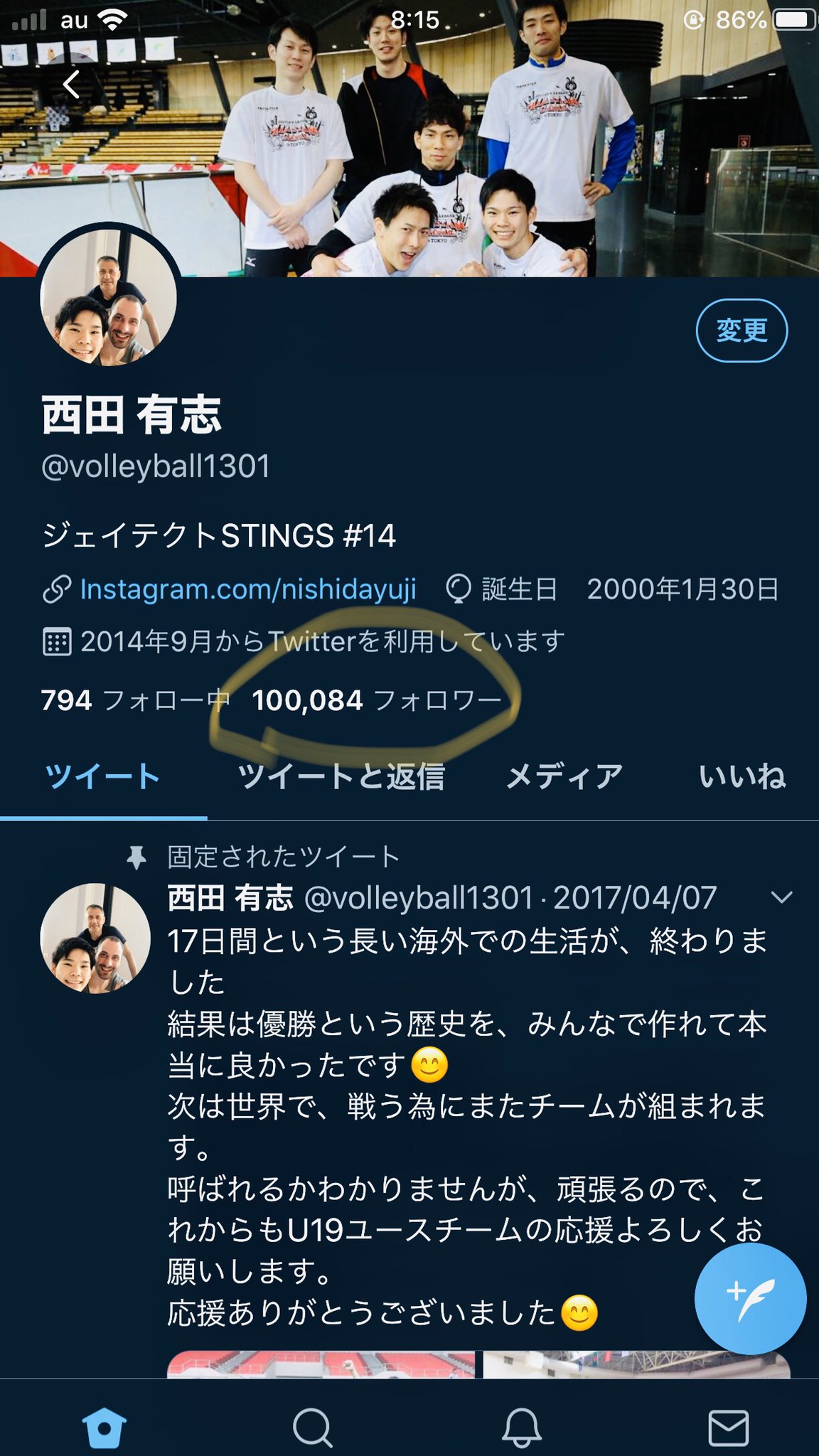Expand the pinned tweet's chevron menu
The image size is (819, 1456).
pyautogui.click(x=781, y=897)
